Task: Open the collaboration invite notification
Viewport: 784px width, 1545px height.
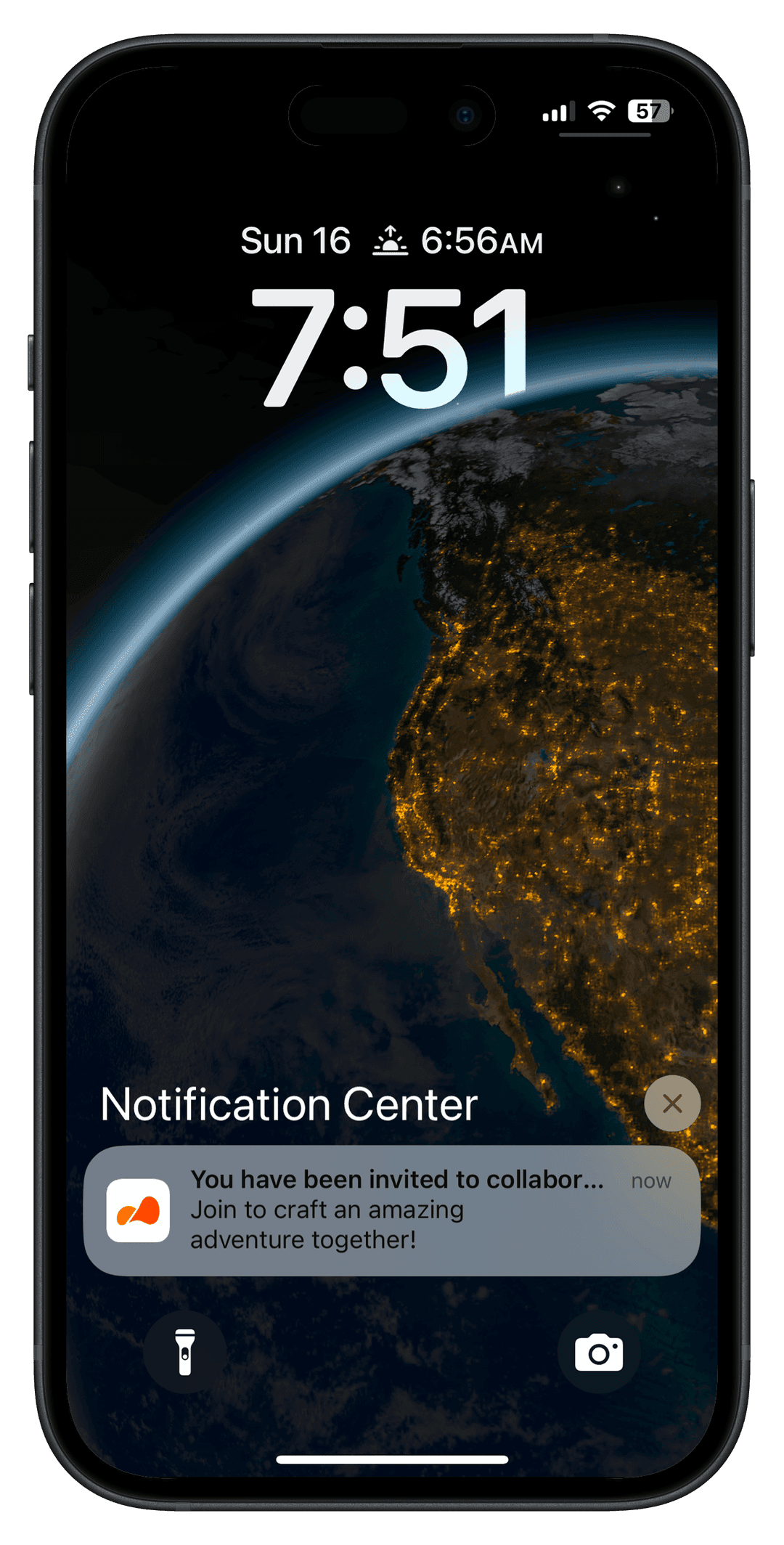Action: [x=392, y=1210]
